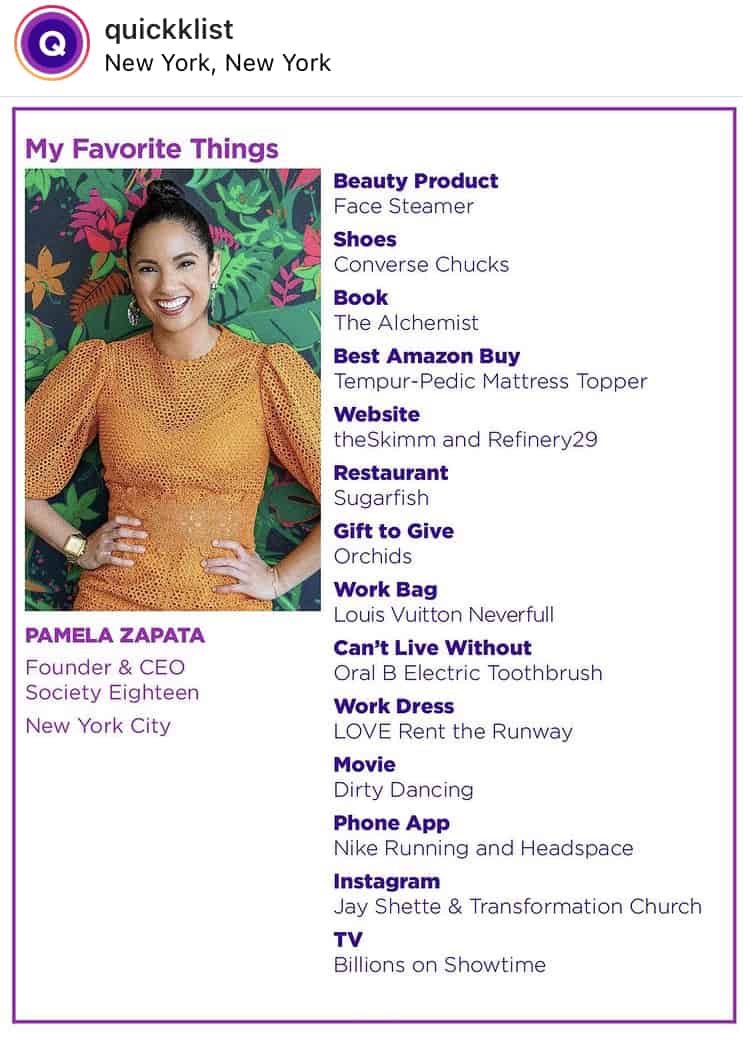Viewport: 743px width, 1045px height.
Task: Tap the quickklist username
Action: 168,29
